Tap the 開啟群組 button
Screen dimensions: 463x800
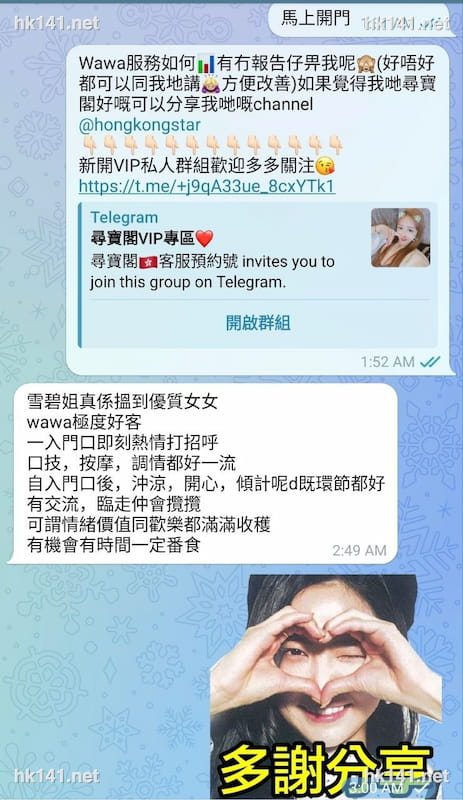(x=258, y=323)
